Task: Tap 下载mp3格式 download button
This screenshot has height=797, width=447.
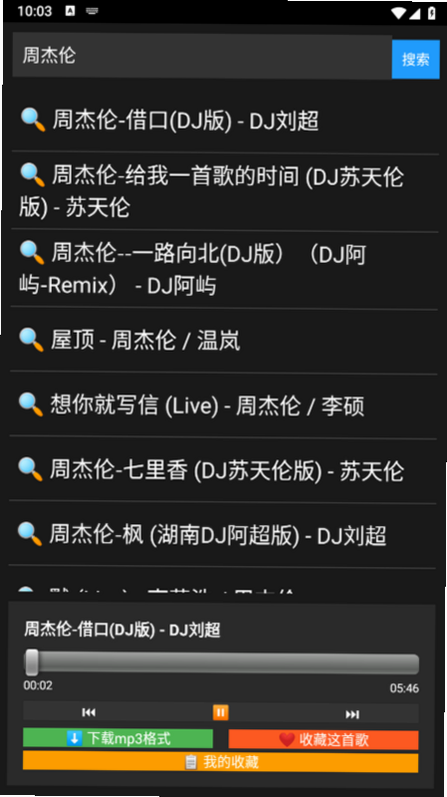Action: tap(118, 738)
